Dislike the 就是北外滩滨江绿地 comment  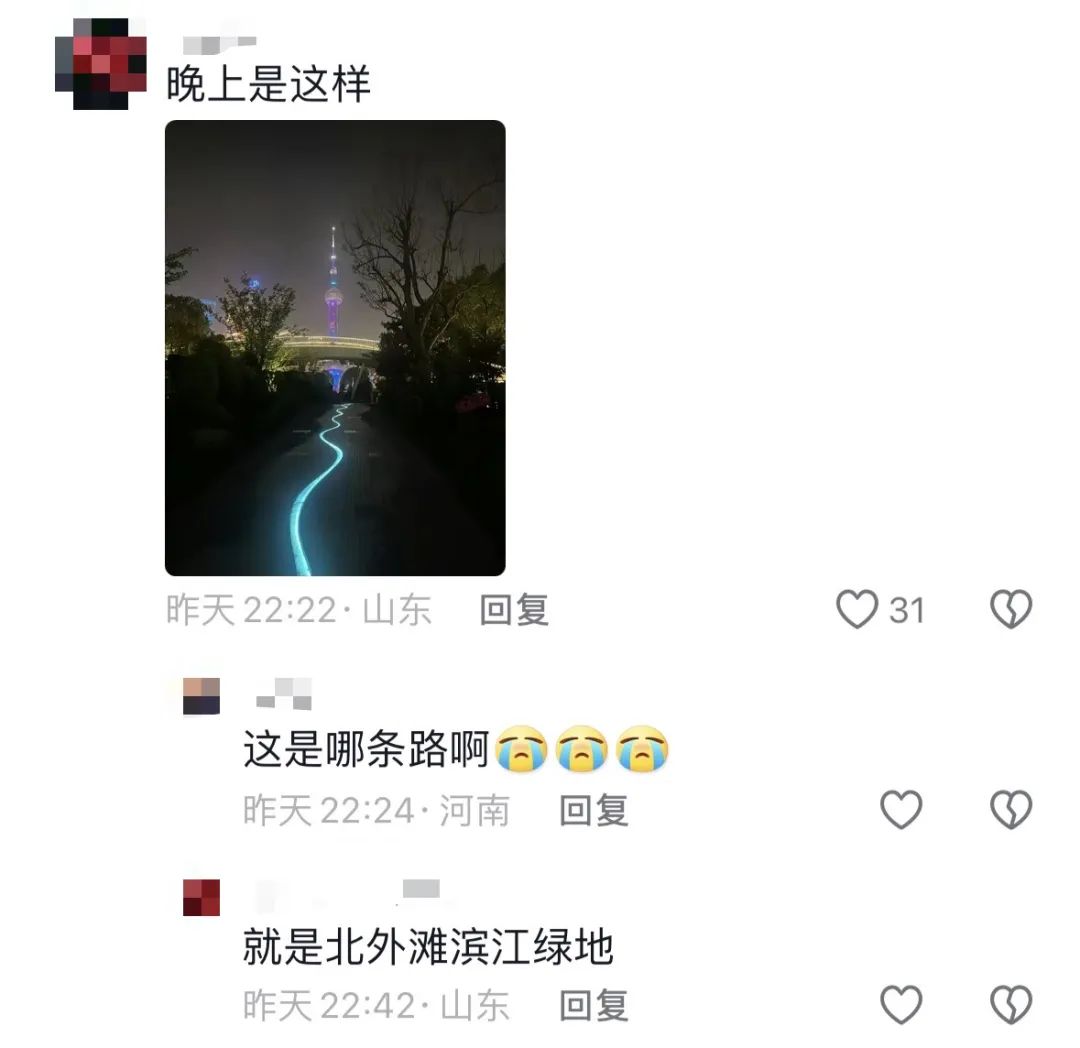[1010, 1004]
